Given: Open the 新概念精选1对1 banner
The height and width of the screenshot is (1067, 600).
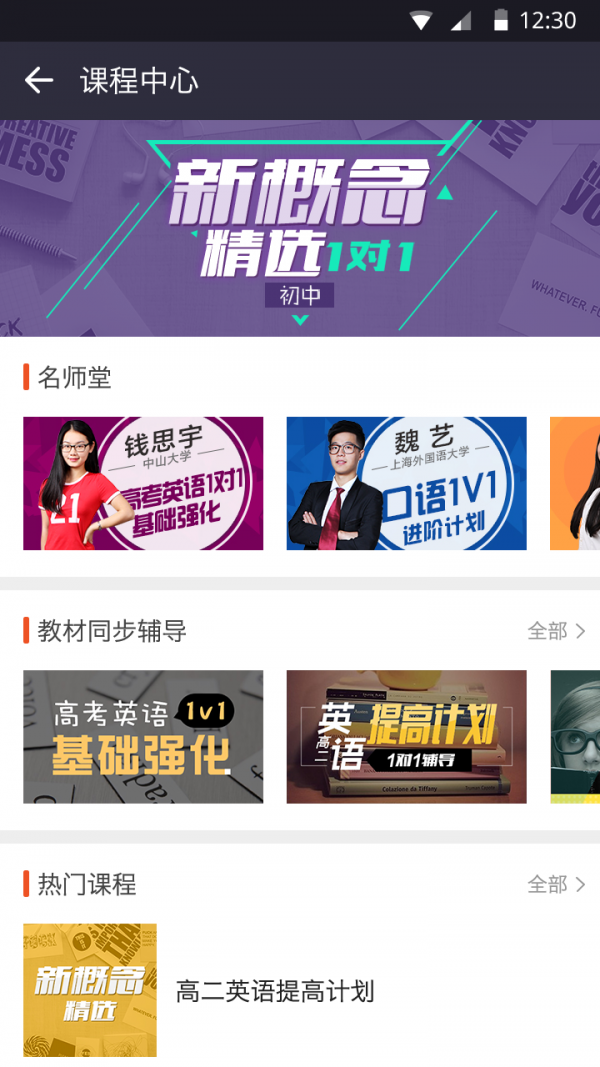Looking at the screenshot, I should (300, 228).
